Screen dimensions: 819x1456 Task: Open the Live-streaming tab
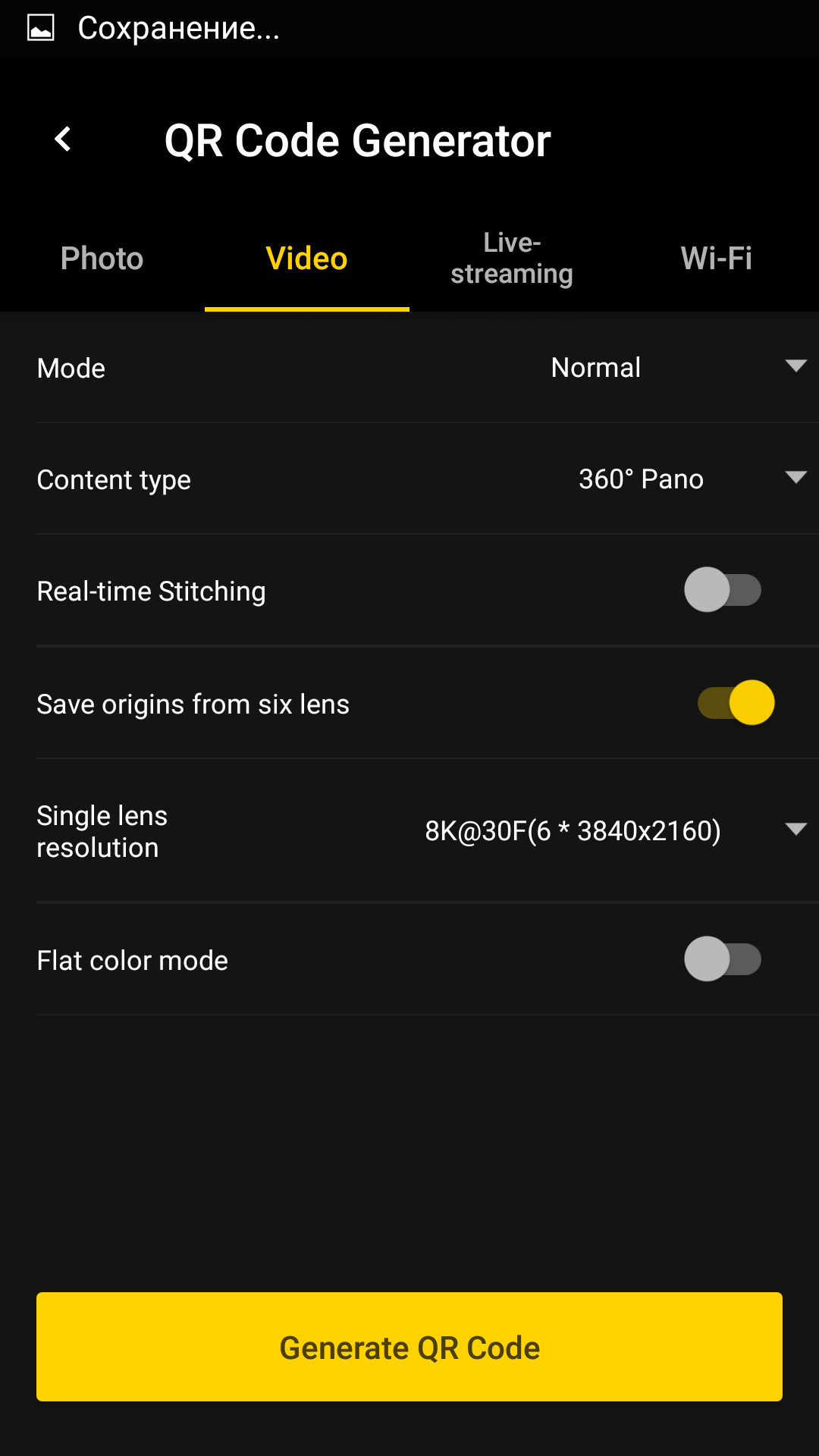(512, 259)
